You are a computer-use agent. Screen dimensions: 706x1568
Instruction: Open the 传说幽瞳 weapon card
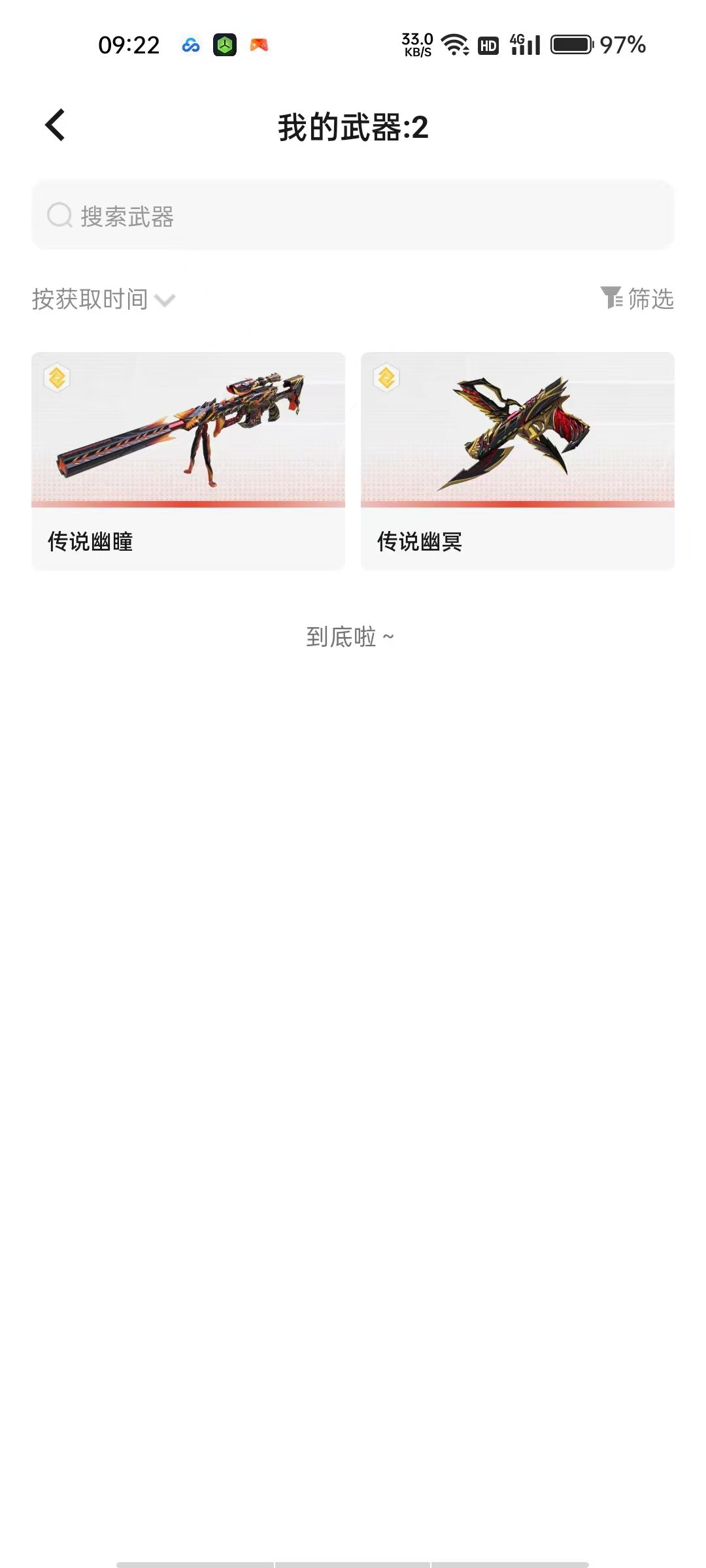(188, 461)
